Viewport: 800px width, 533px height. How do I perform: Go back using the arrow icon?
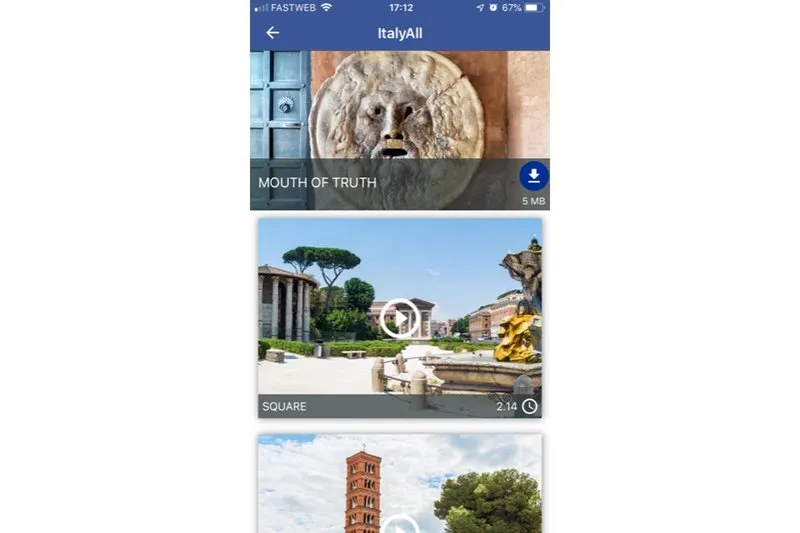click(x=272, y=33)
